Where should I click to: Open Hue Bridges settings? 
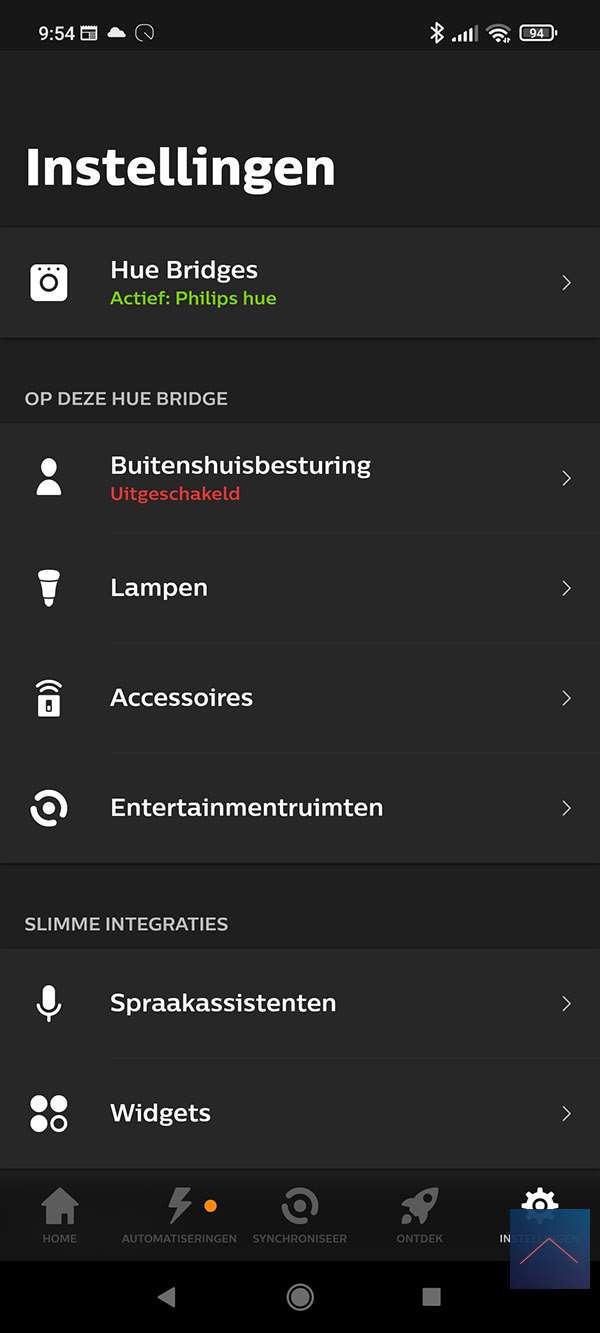[x=300, y=283]
